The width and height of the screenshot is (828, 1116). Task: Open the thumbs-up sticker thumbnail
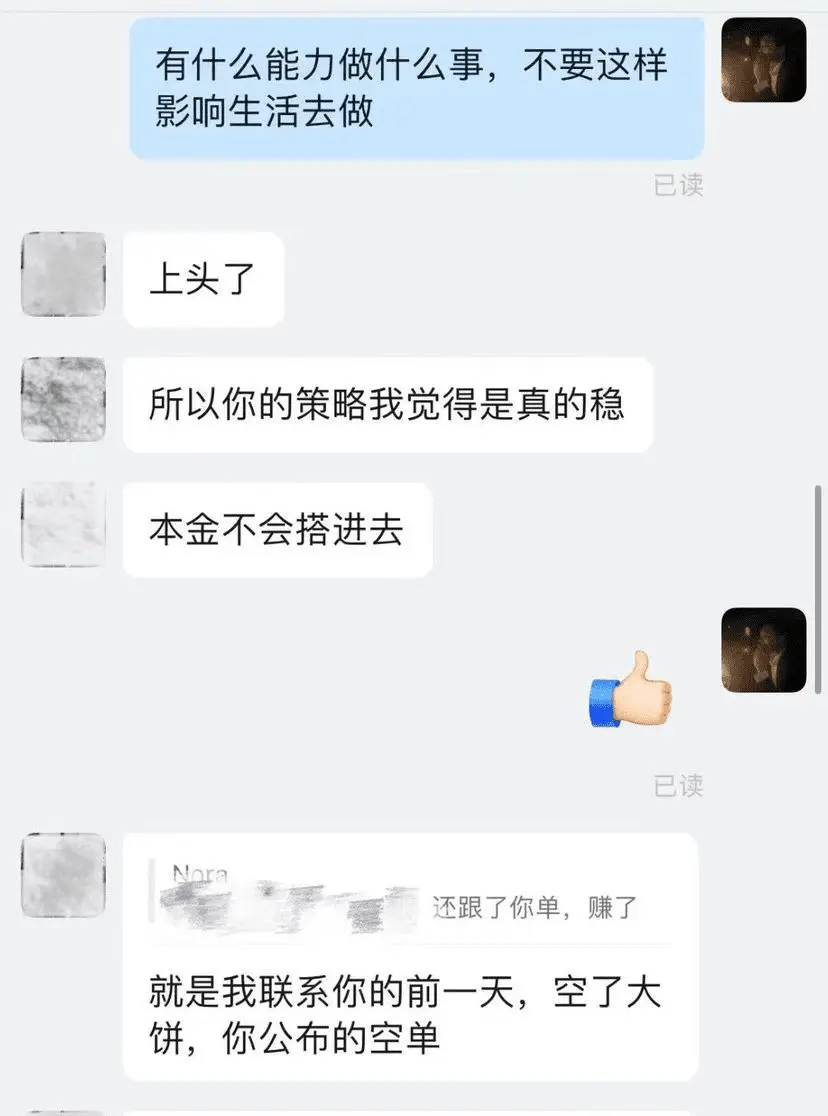pyautogui.click(x=630, y=690)
